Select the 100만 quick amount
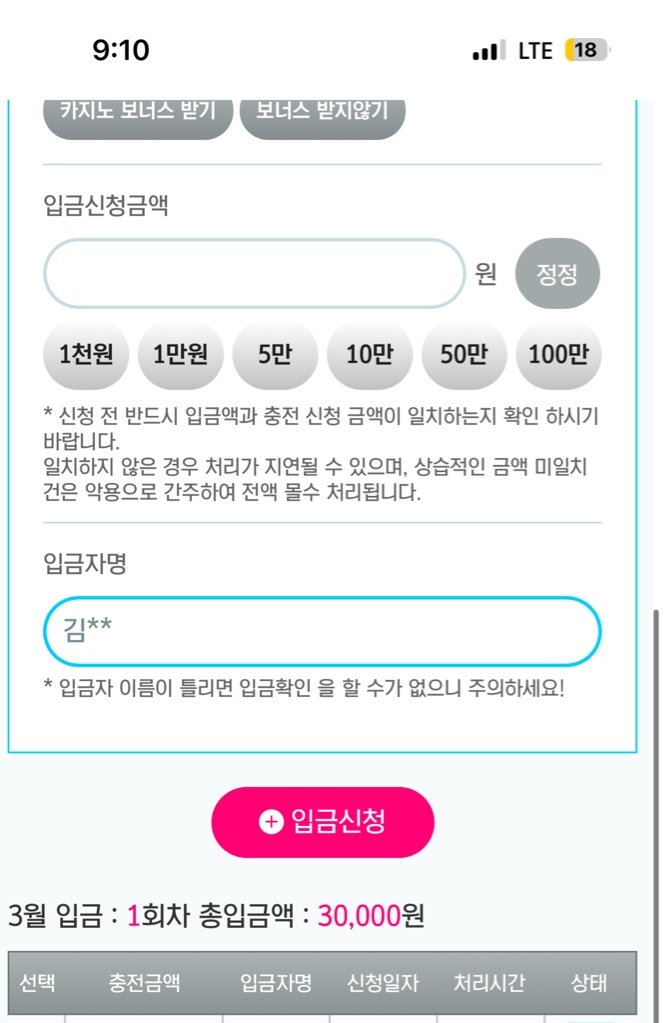The width and height of the screenshot is (664, 1023). 558,354
